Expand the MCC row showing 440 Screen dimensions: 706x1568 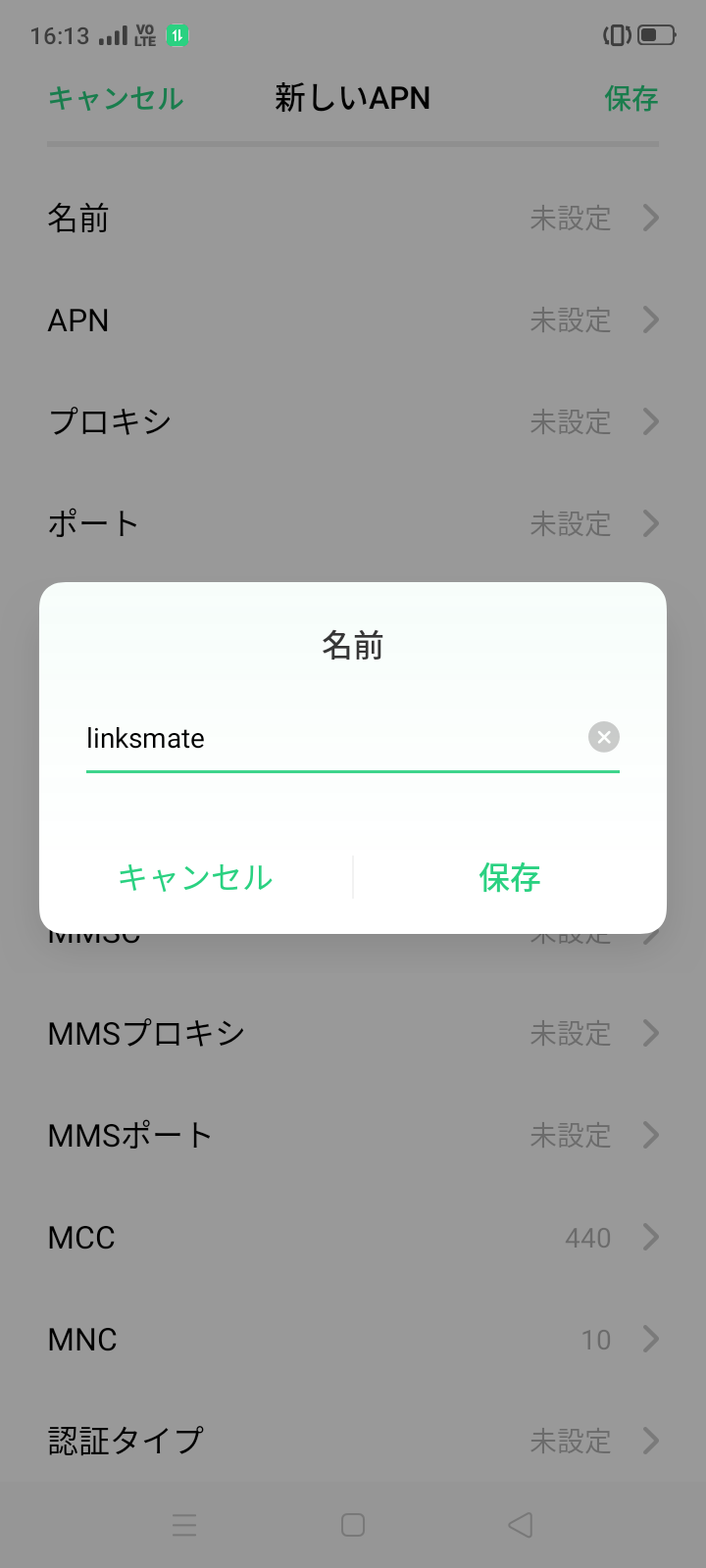353,1237
